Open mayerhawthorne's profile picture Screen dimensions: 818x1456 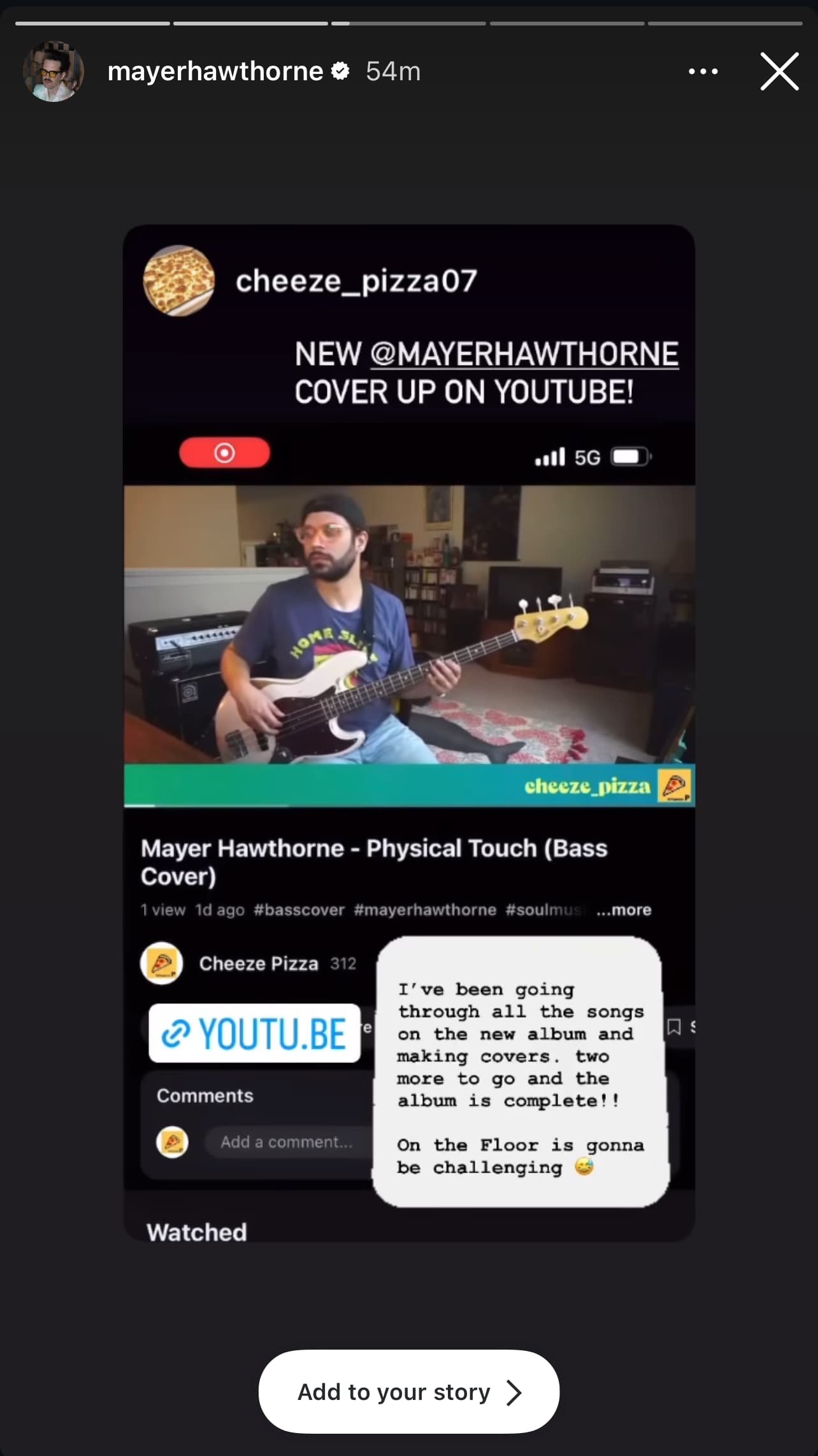[x=54, y=71]
